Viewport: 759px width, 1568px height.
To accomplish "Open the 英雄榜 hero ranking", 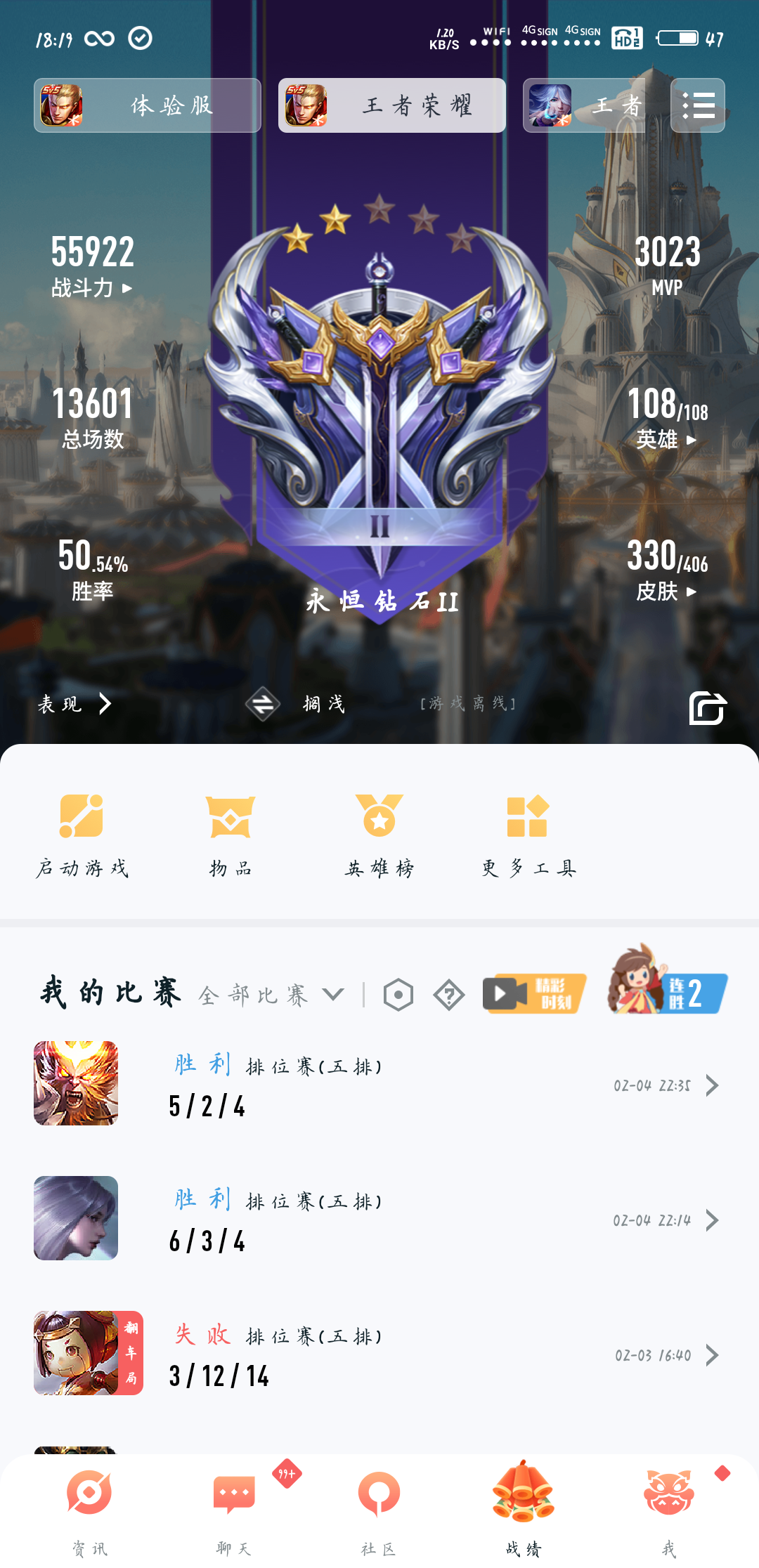I will (379, 835).
